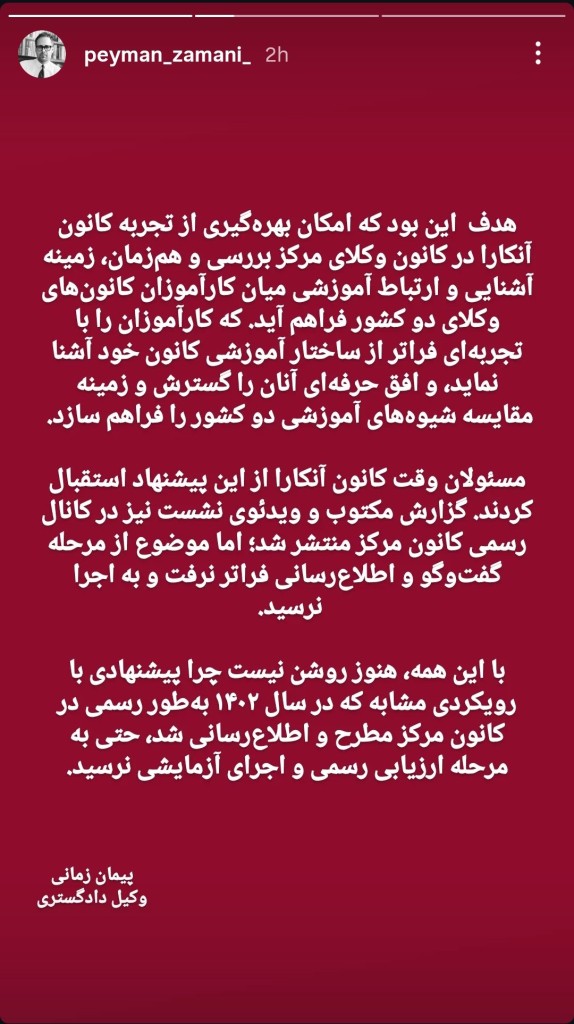
Task: Open peyman_zamani_ profile picture
Action: click(x=42, y=55)
